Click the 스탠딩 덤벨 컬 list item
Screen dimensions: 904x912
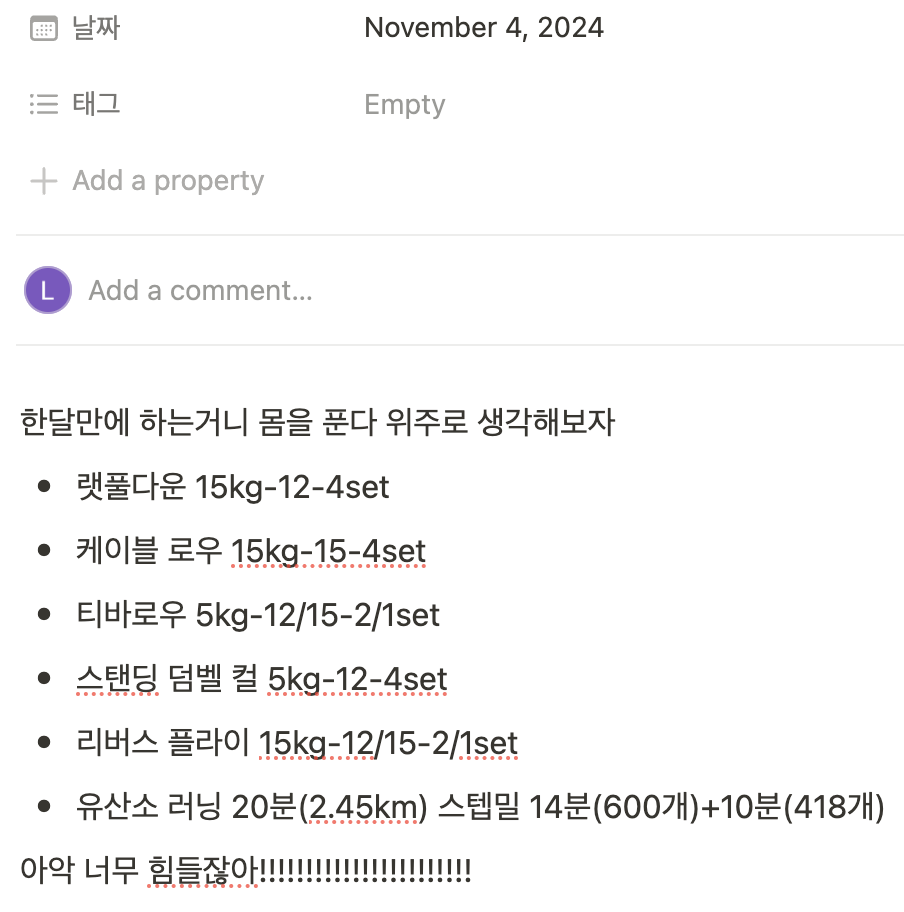tap(262, 679)
